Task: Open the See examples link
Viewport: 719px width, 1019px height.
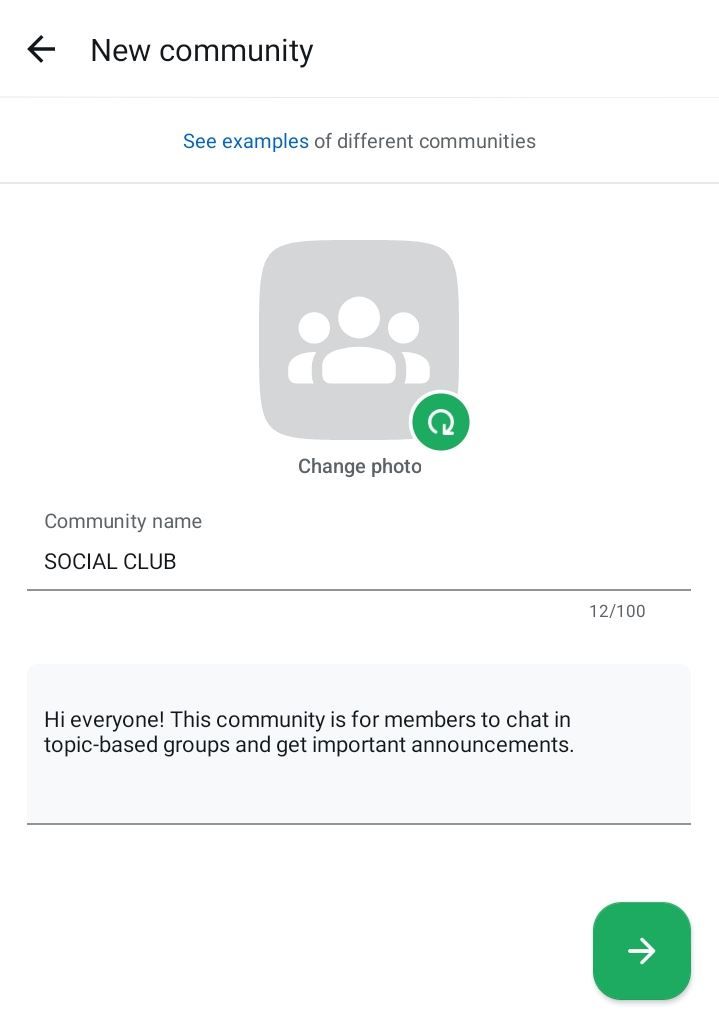Action: click(x=245, y=141)
